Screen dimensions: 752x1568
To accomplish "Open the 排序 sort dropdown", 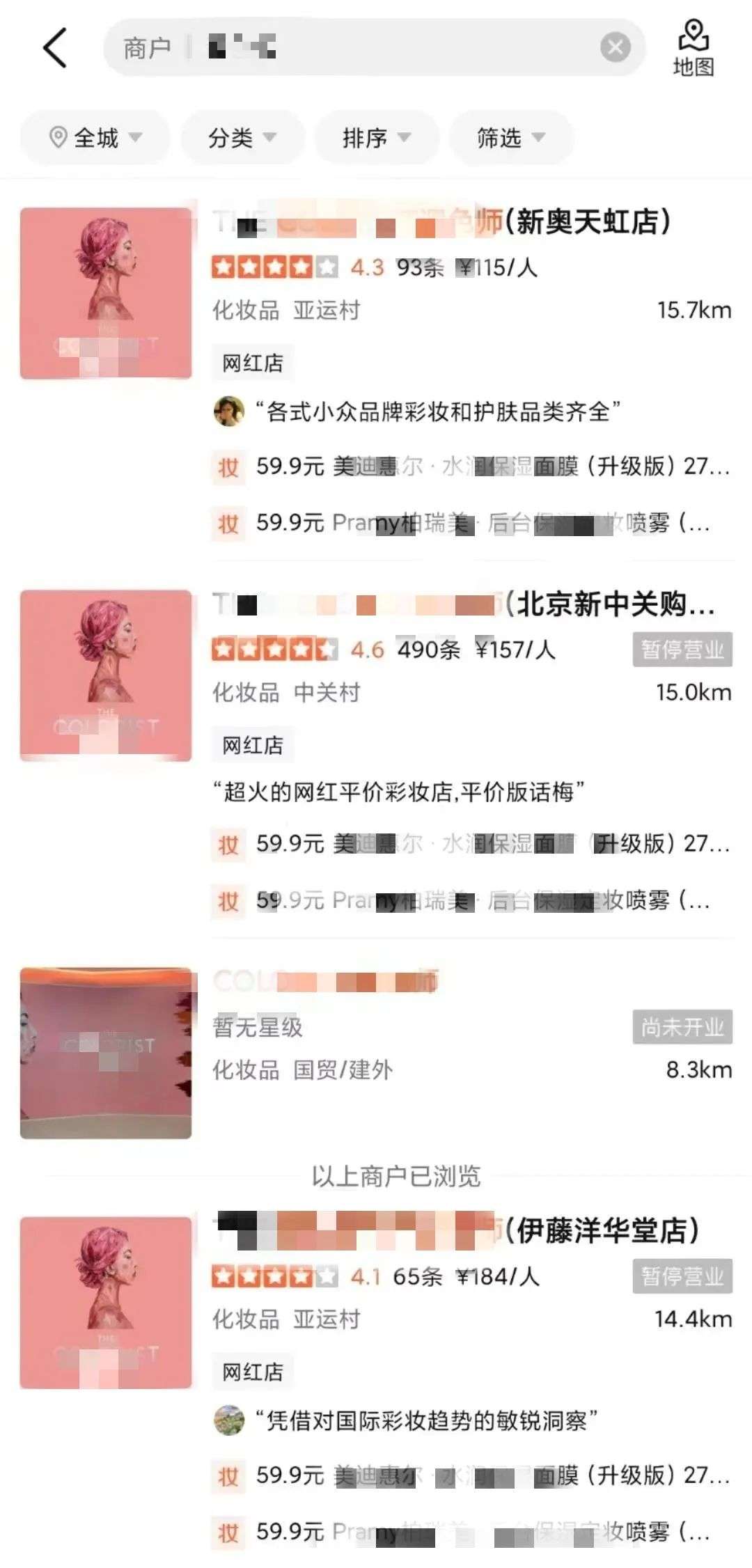I will (377, 138).
